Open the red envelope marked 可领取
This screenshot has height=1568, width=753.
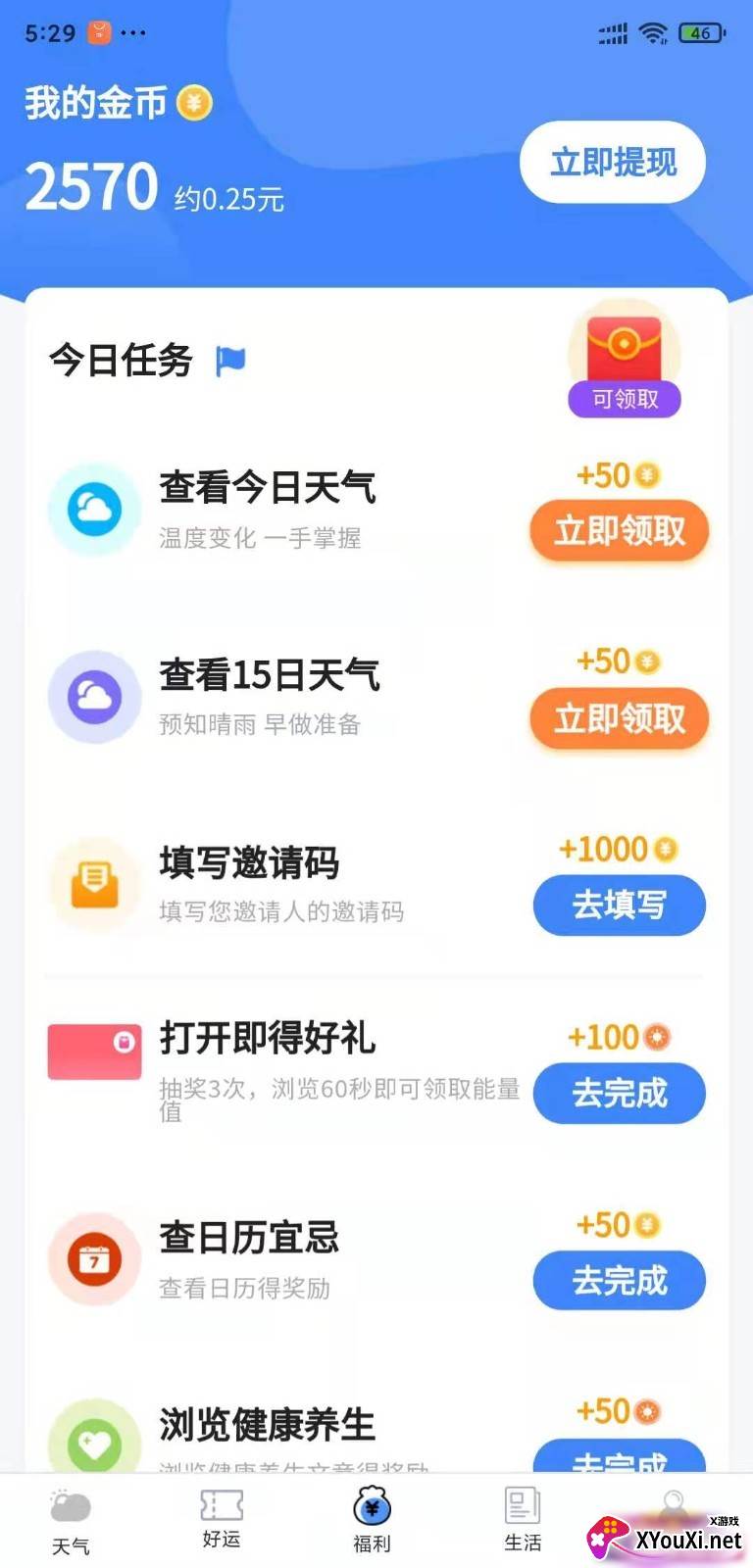point(625,360)
